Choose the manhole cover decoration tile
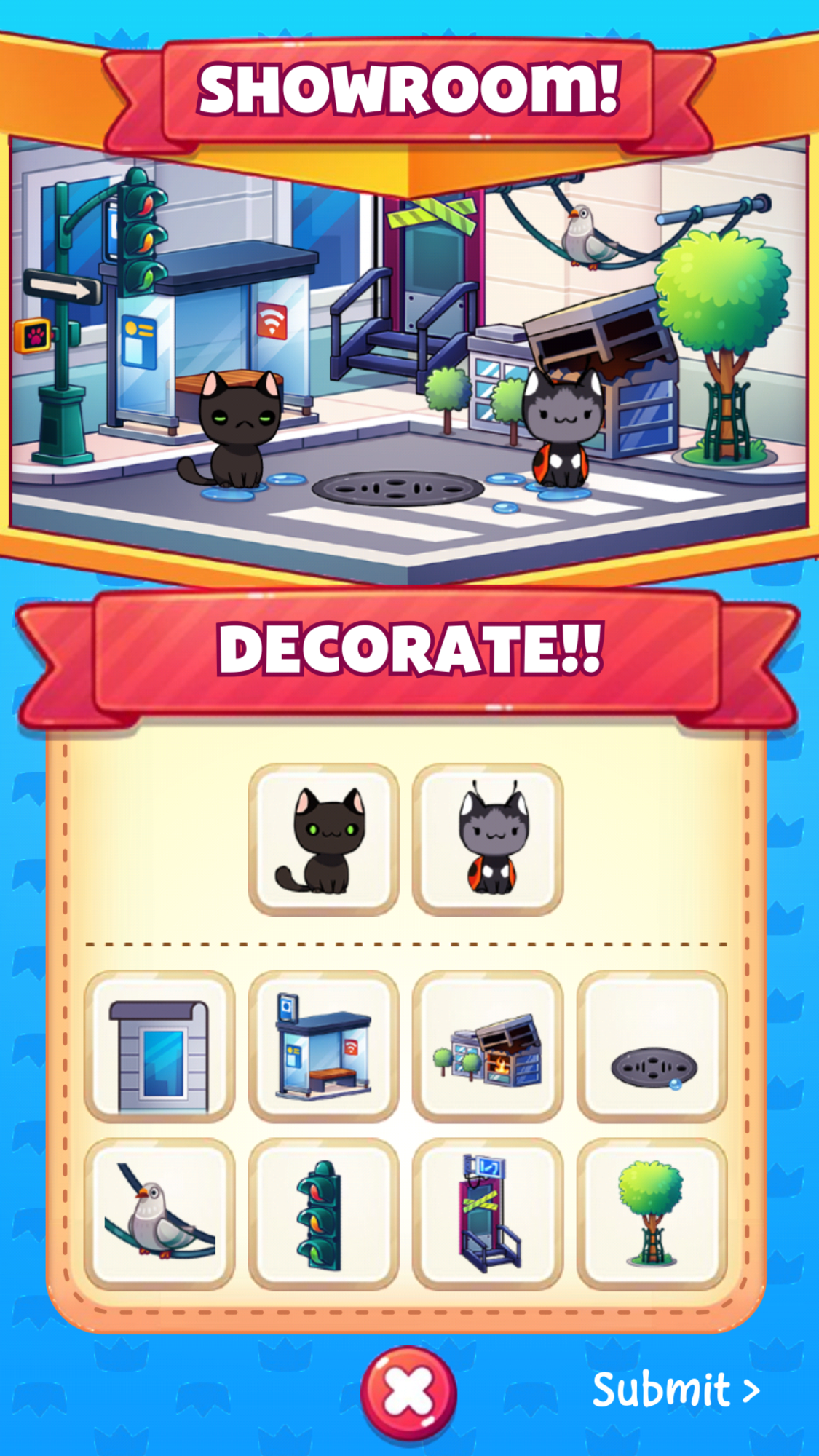Screen dimensions: 819x1456 (652, 1045)
